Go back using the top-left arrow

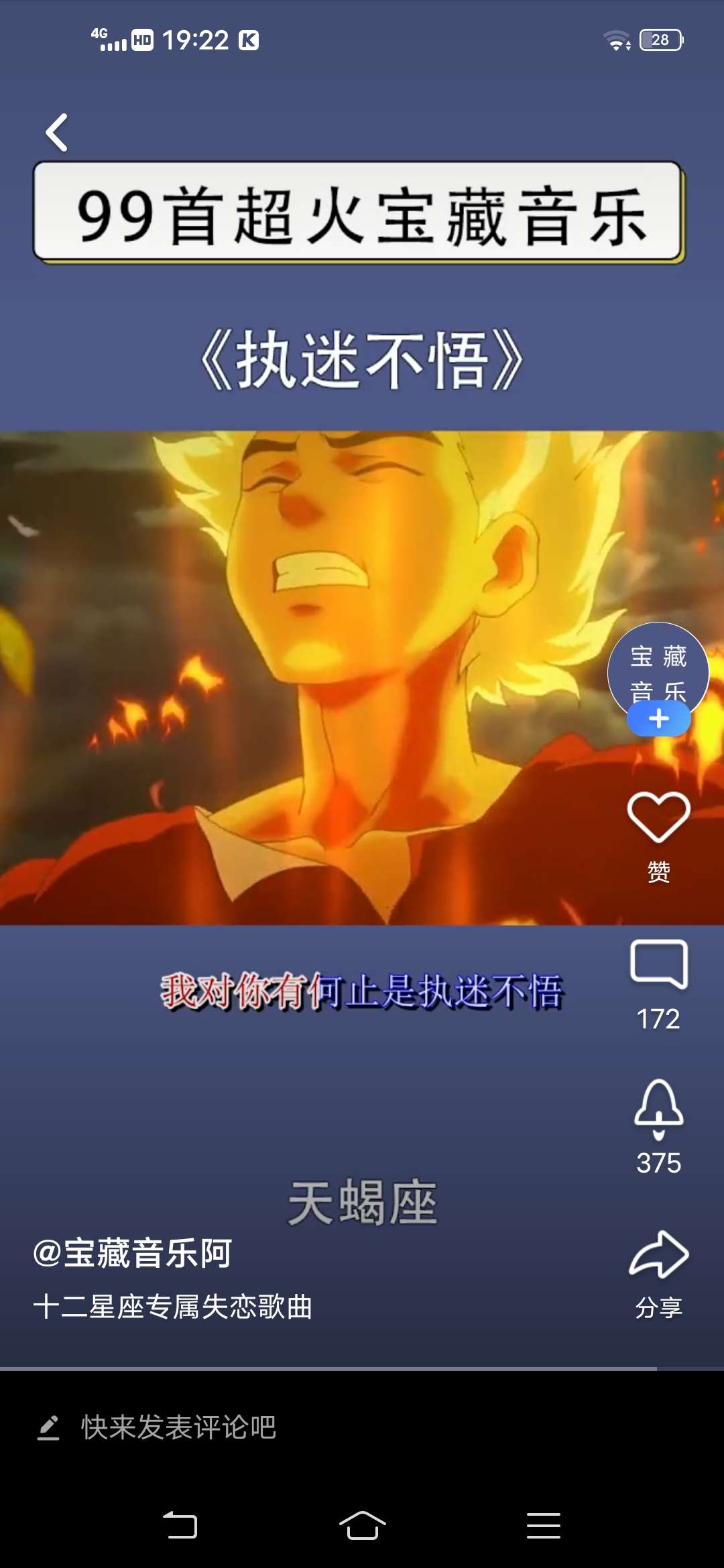pyautogui.click(x=57, y=132)
